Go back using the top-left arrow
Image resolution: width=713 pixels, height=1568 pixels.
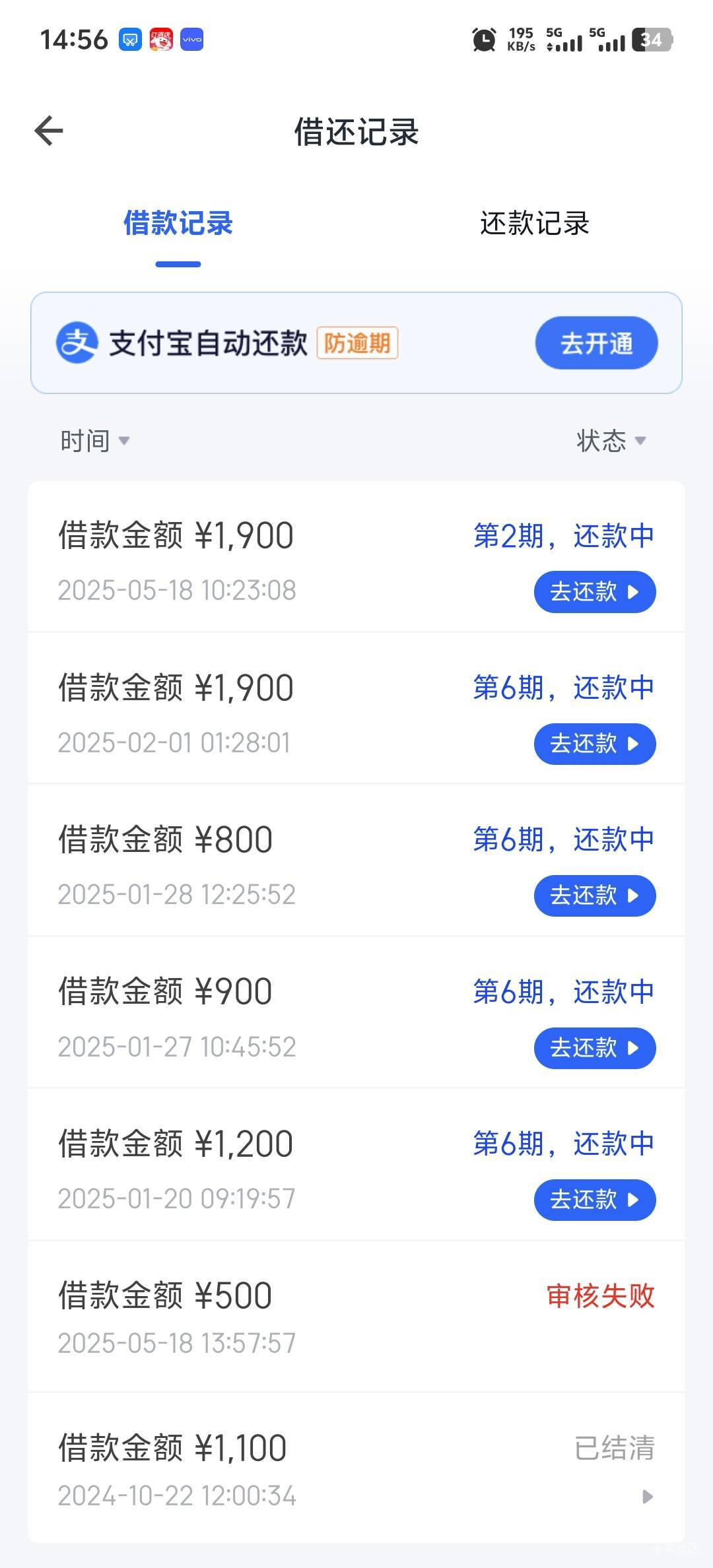[49, 131]
